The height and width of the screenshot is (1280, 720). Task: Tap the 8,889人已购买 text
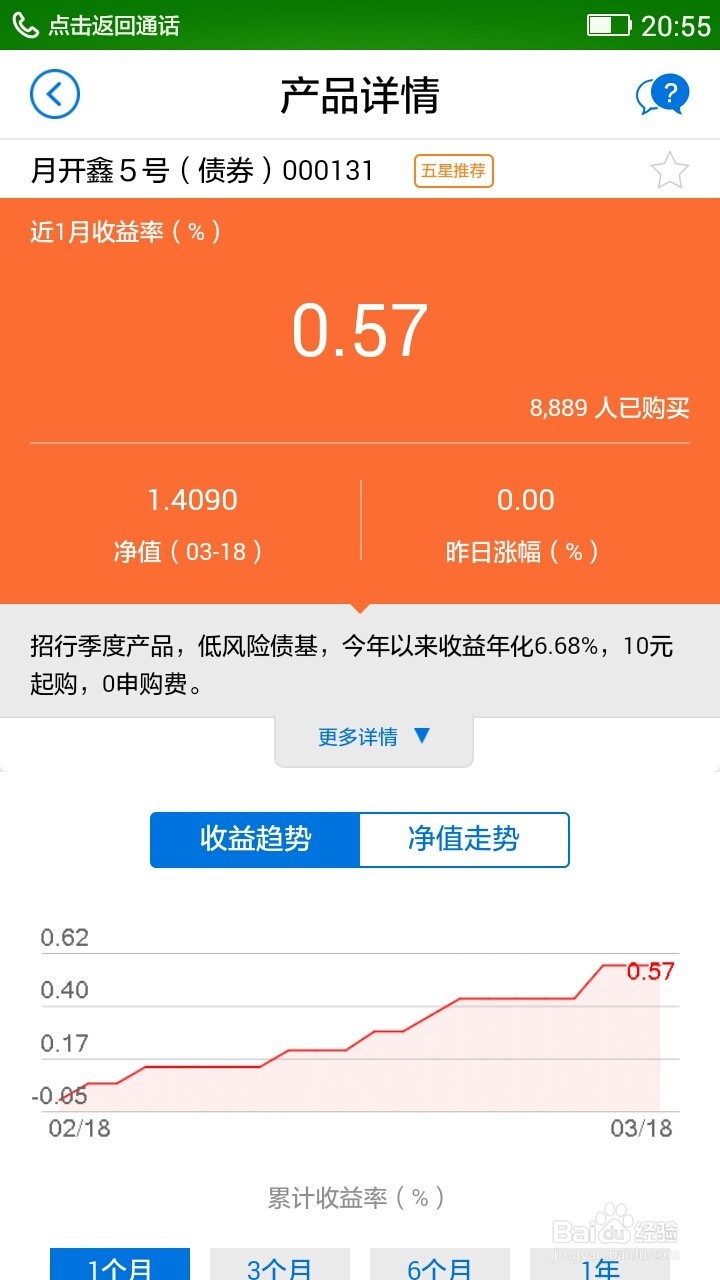(x=609, y=407)
